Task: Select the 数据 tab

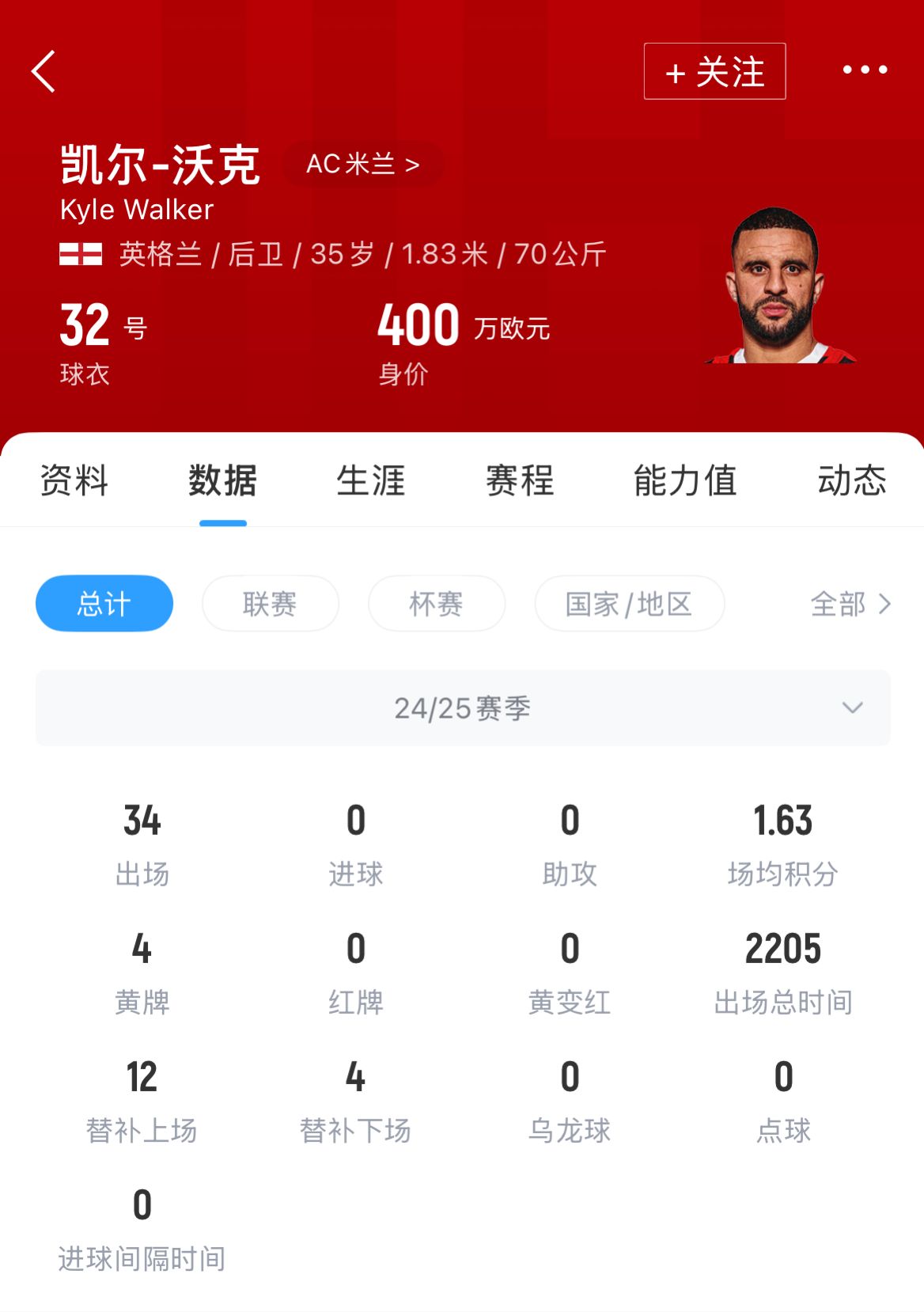Action: tap(222, 480)
